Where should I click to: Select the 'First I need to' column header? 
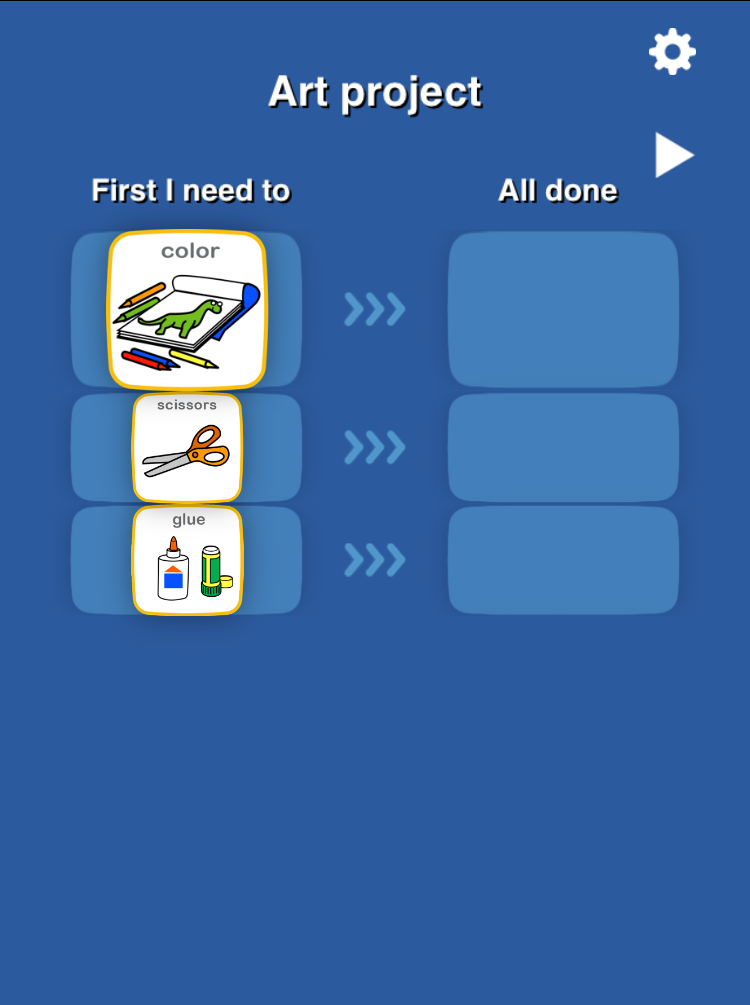190,190
